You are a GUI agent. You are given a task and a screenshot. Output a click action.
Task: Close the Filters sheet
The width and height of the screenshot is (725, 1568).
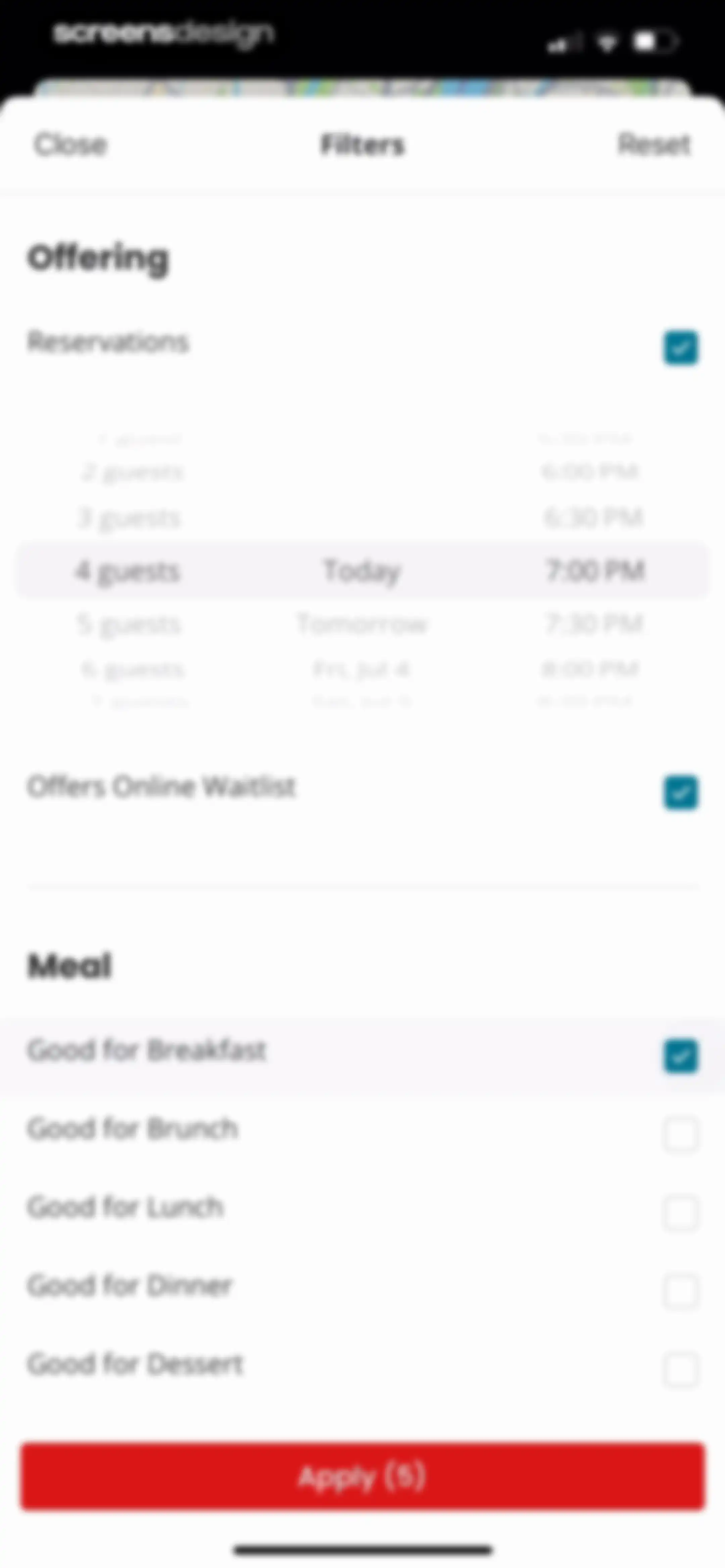(x=70, y=145)
